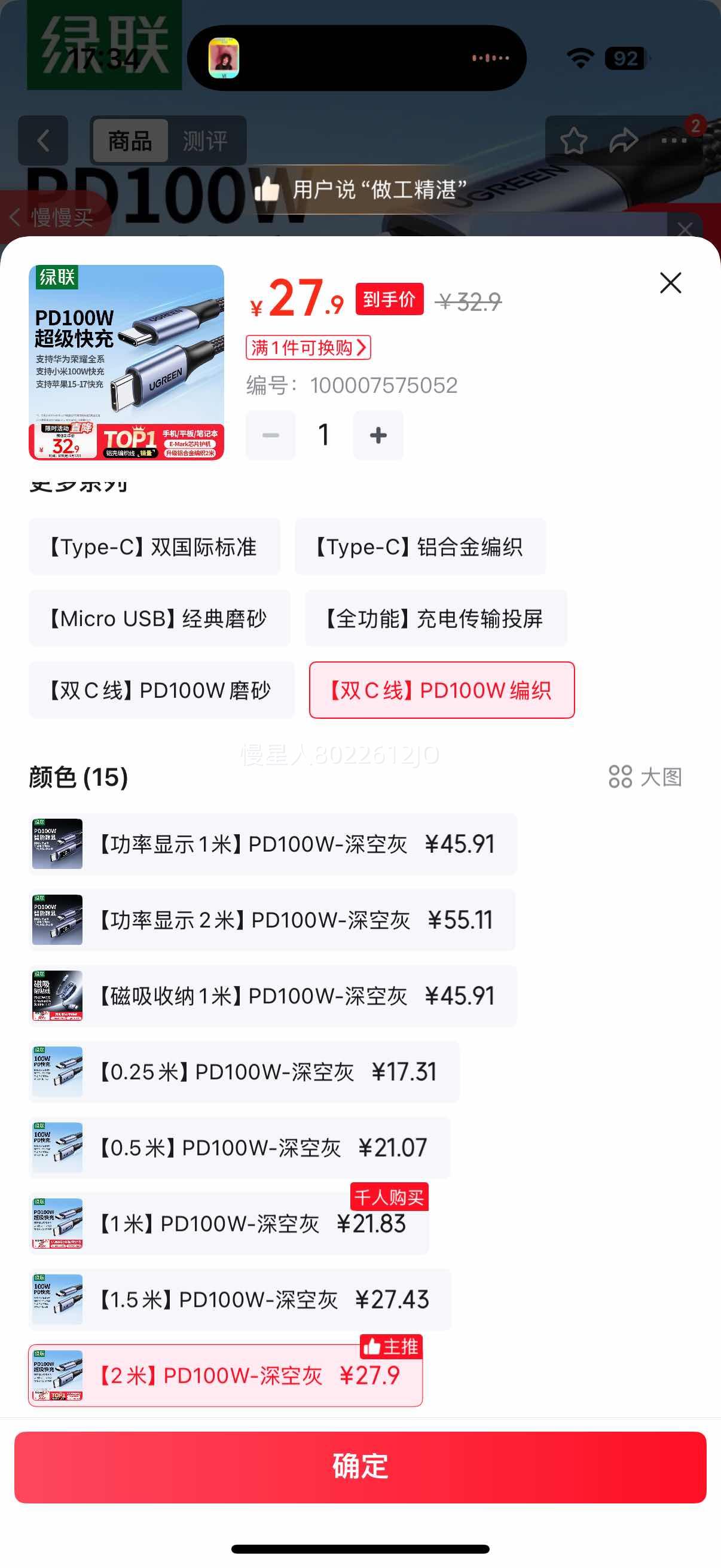Select the 【双C线】PD100W 磨砂 series option
Screen dimensions: 721x1568
click(160, 690)
